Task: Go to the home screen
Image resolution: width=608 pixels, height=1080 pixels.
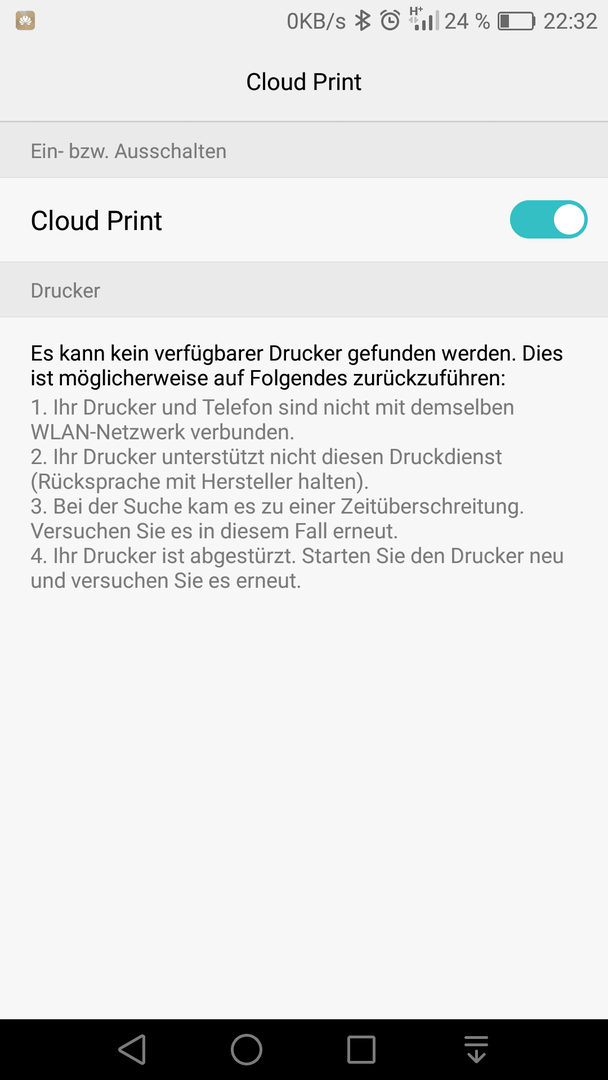Action: (x=247, y=1049)
